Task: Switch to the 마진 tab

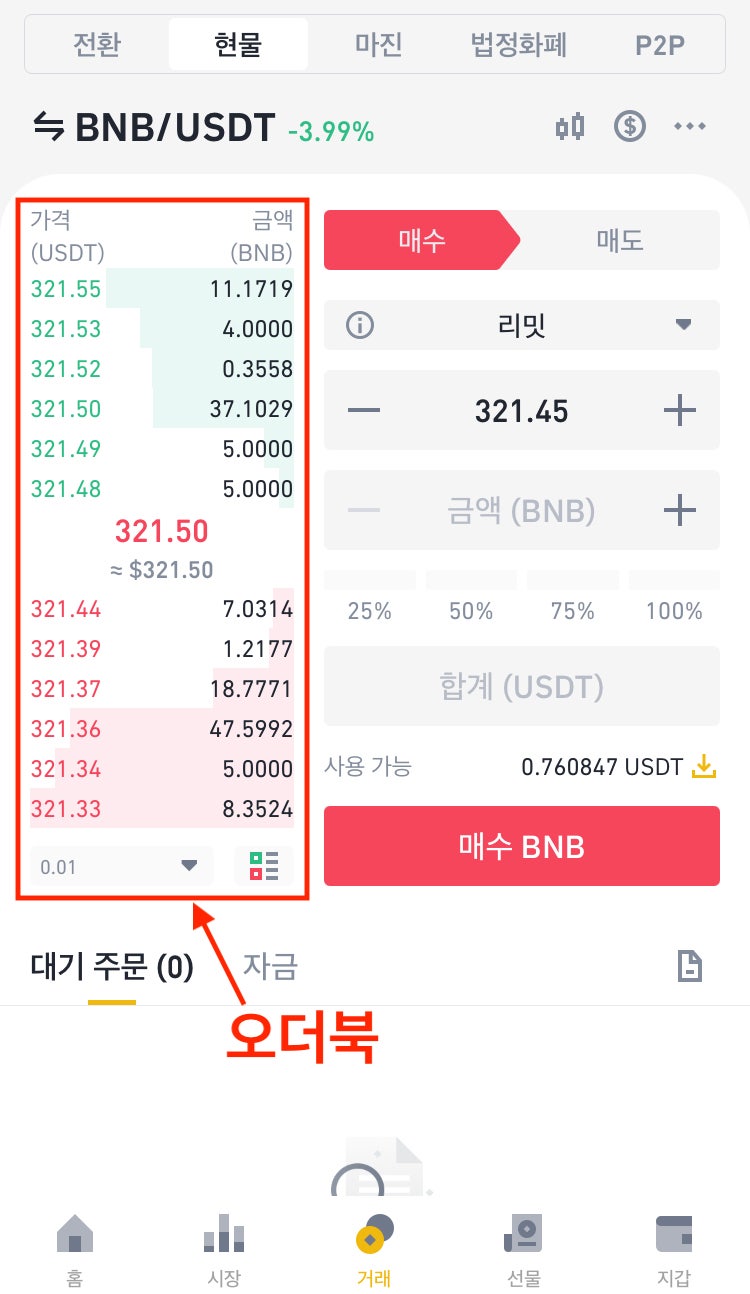Action: [x=377, y=44]
